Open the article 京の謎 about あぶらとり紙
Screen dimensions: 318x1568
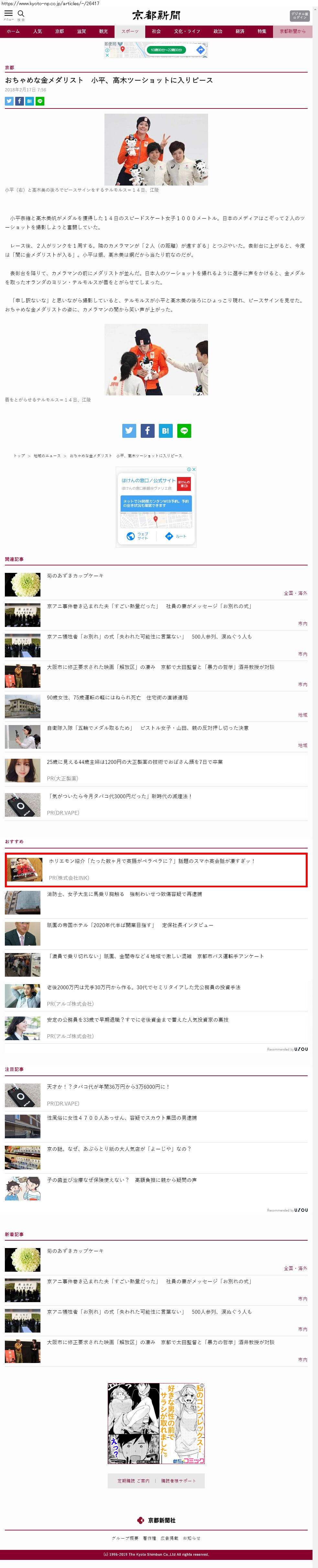119,1149
